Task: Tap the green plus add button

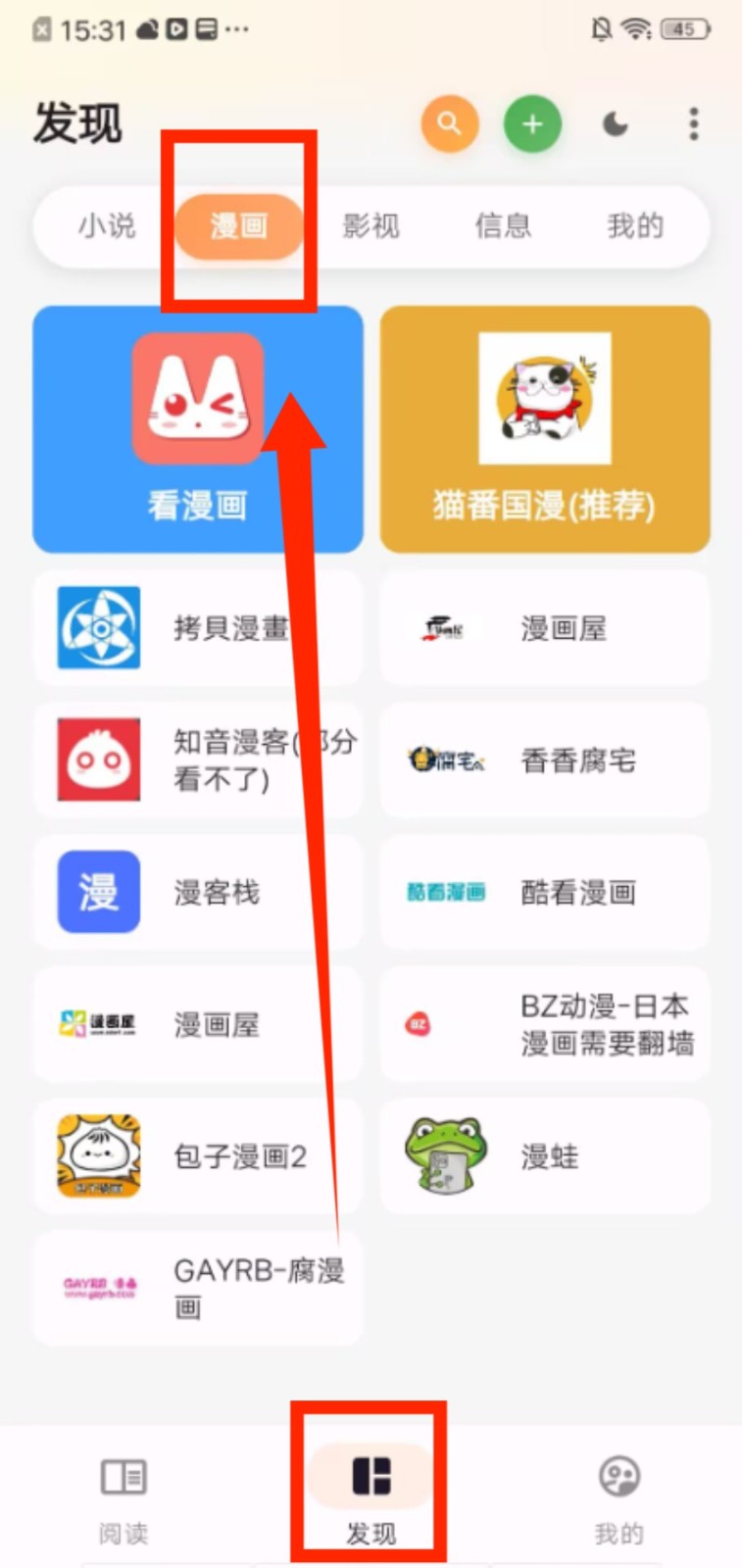Action: [x=532, y=123]
